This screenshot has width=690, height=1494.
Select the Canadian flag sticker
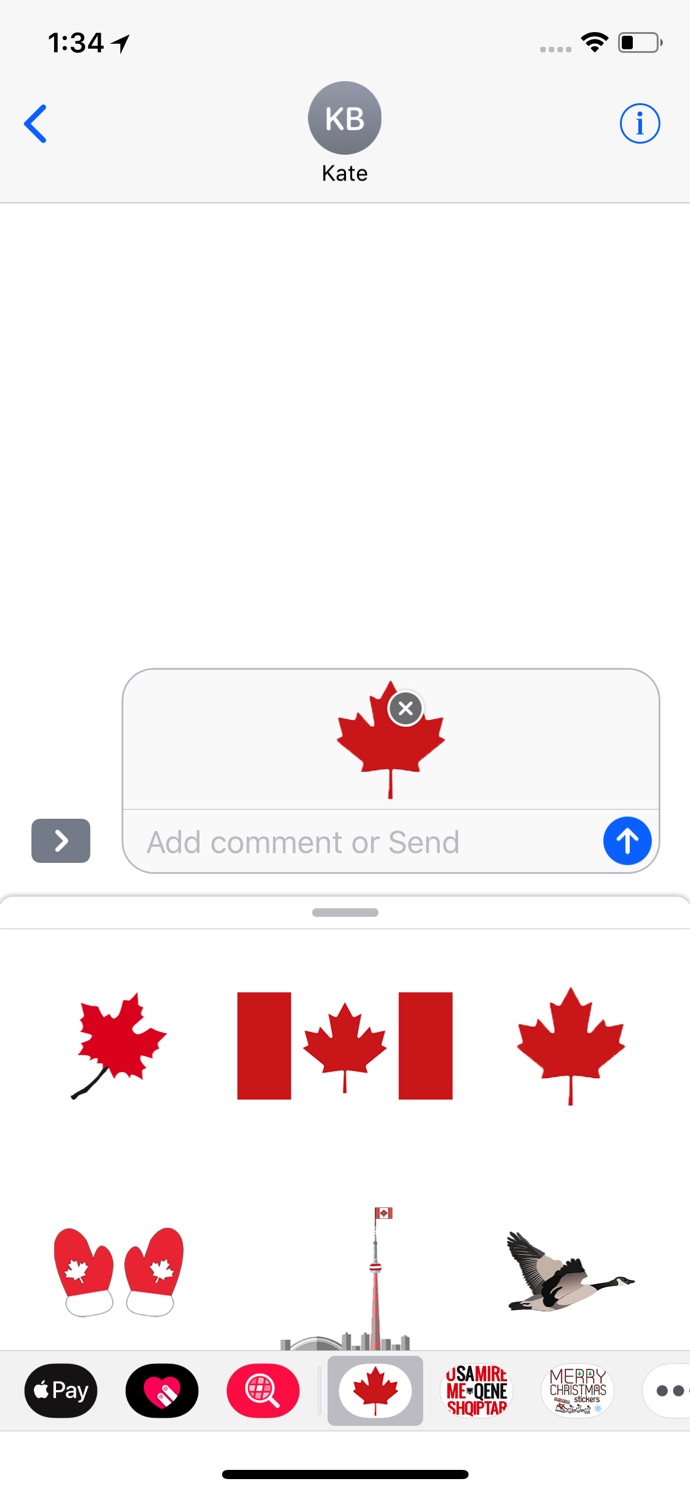(x=344, y=1045)
